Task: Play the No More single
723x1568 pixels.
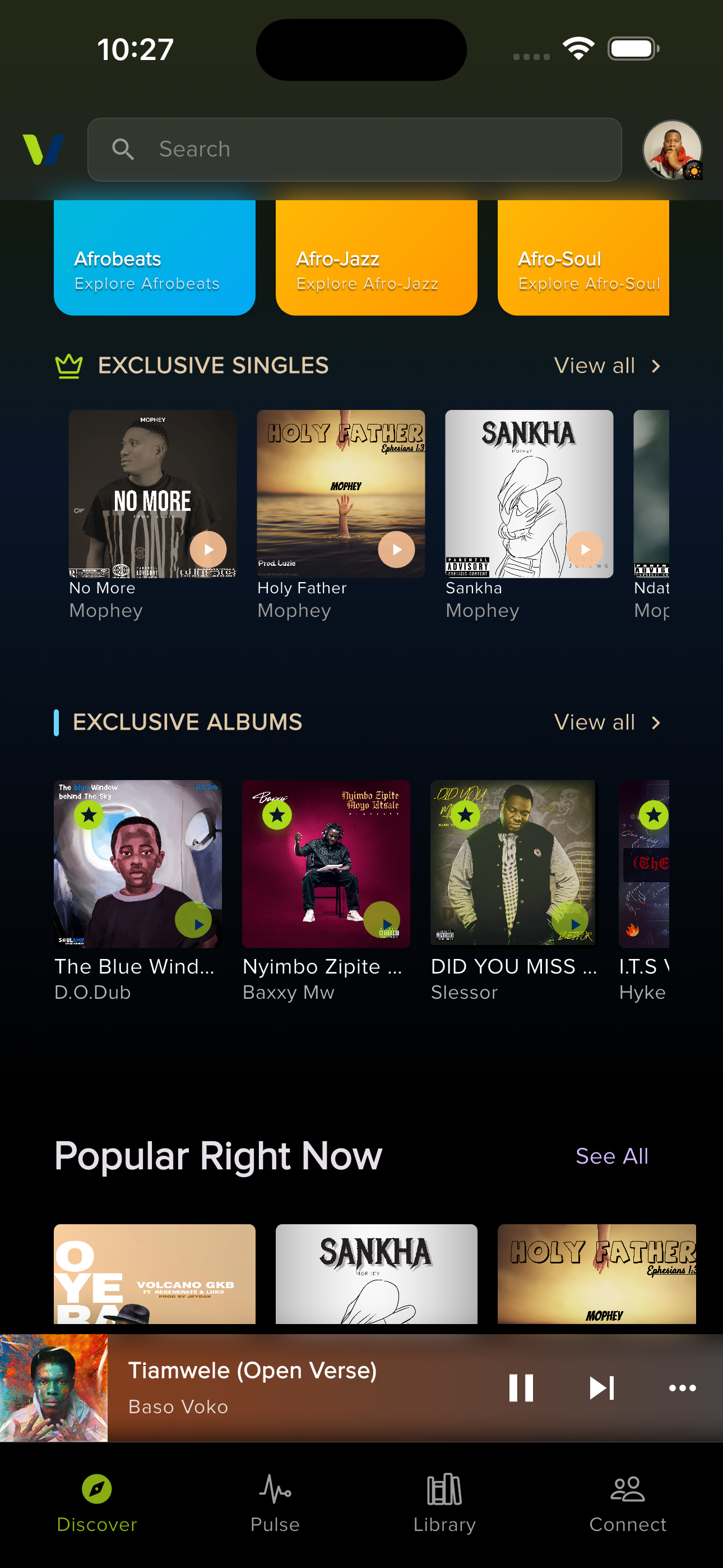Action: (208, 550)
